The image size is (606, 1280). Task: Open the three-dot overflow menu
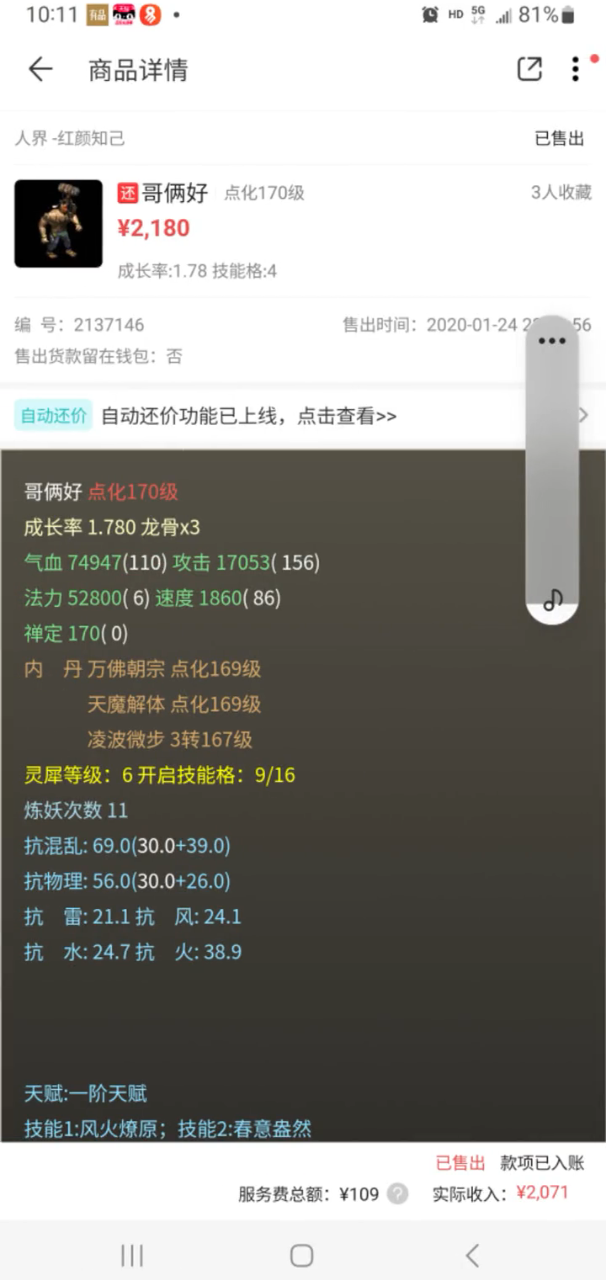575,69
